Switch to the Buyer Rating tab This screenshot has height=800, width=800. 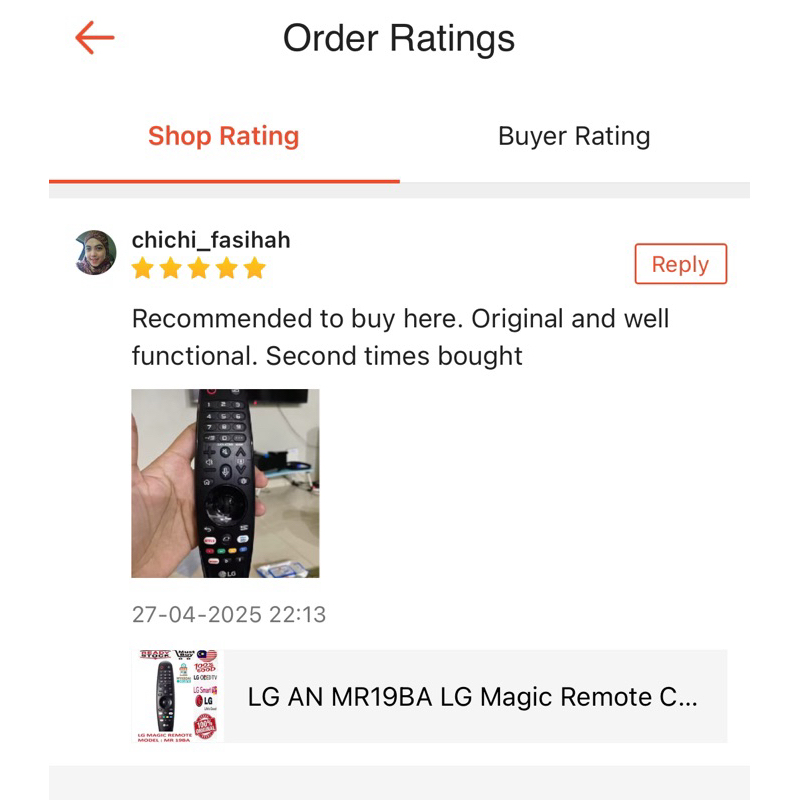(574, 136)
